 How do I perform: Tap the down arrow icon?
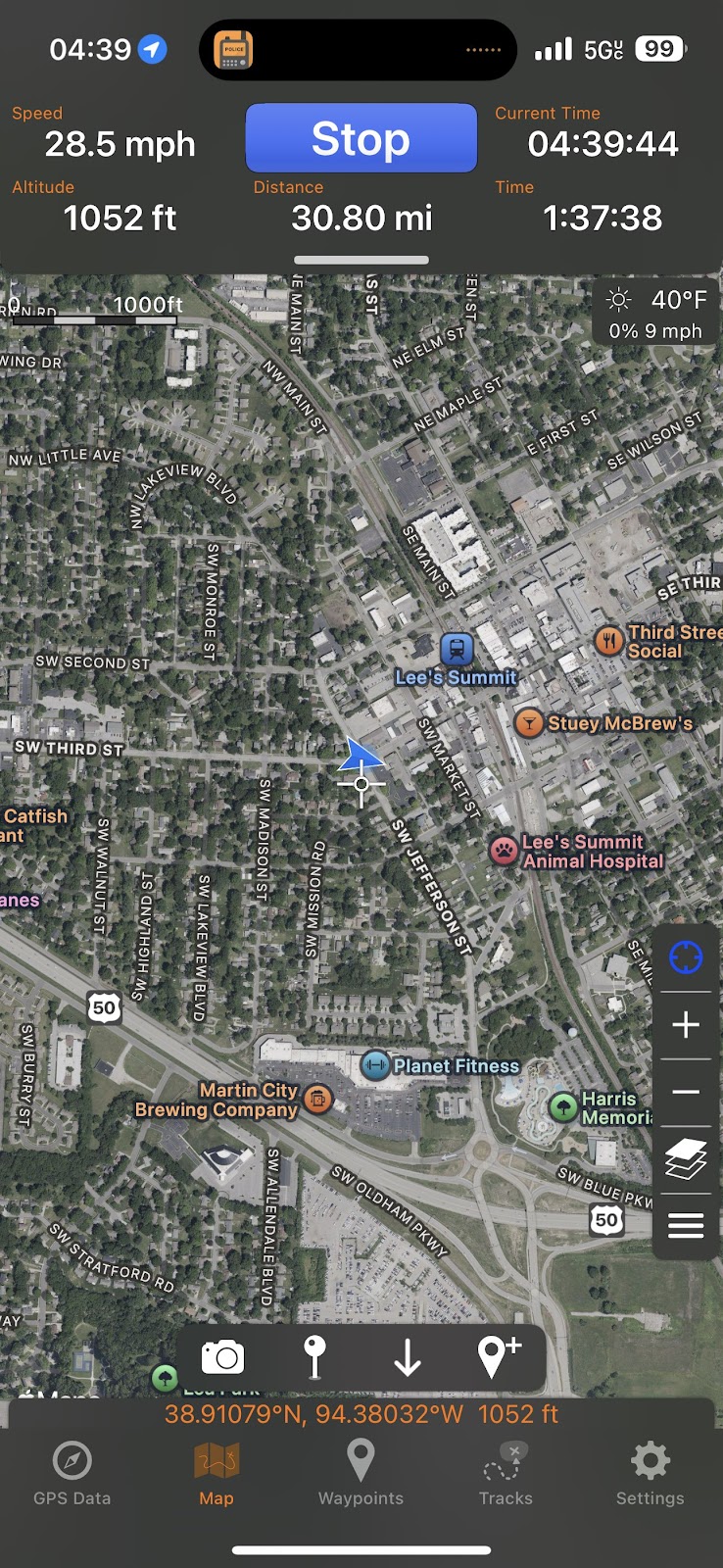click(407, 1357)
